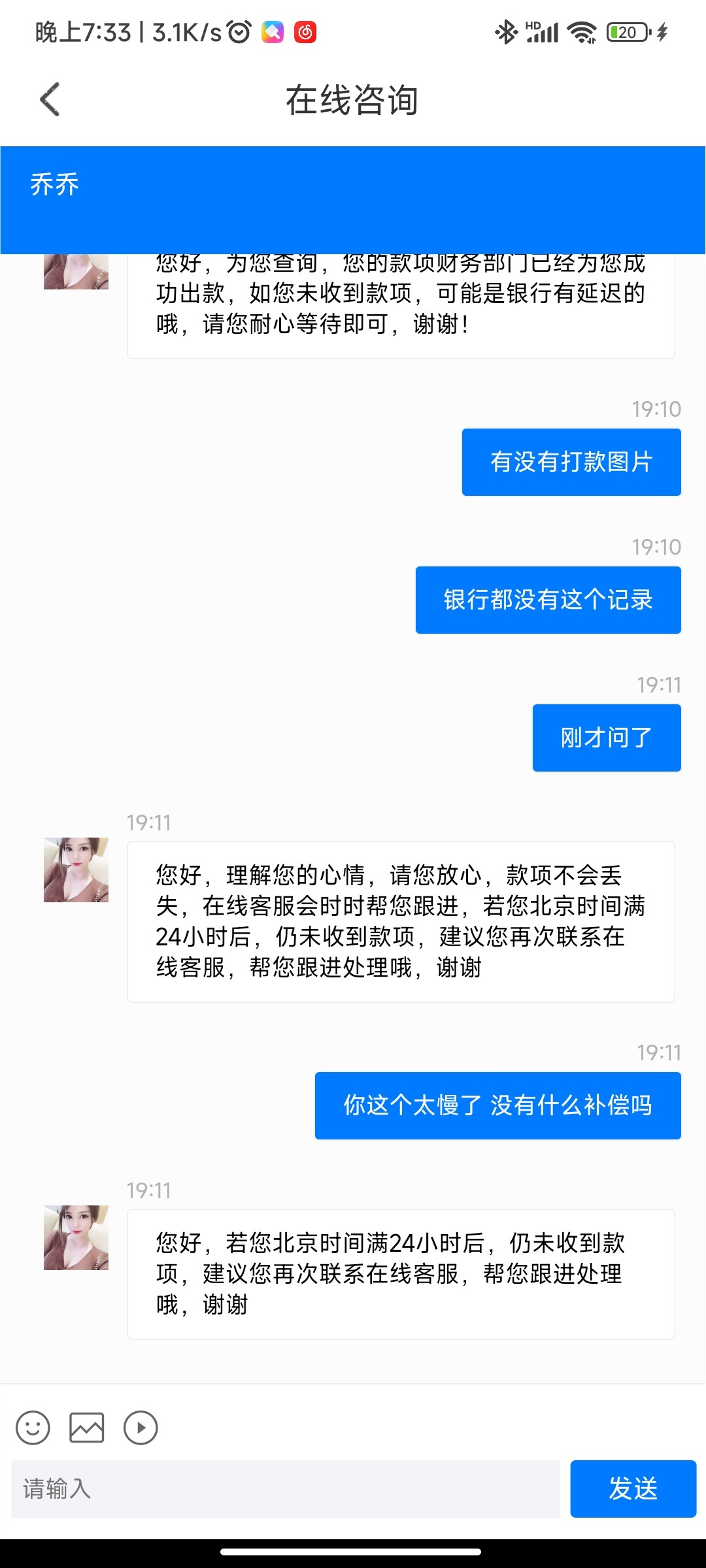Screen dimensions: 706x1568
Task: Select the 有没有打款图片 message bubble
Action: pos(571,461)
